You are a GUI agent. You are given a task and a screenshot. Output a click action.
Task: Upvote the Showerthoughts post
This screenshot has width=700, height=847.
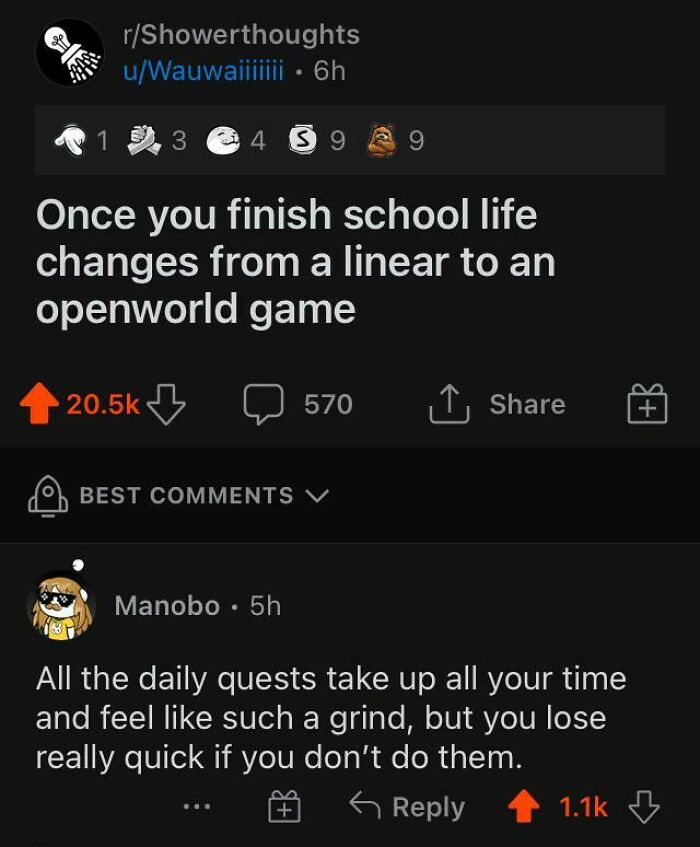[40, 404]
